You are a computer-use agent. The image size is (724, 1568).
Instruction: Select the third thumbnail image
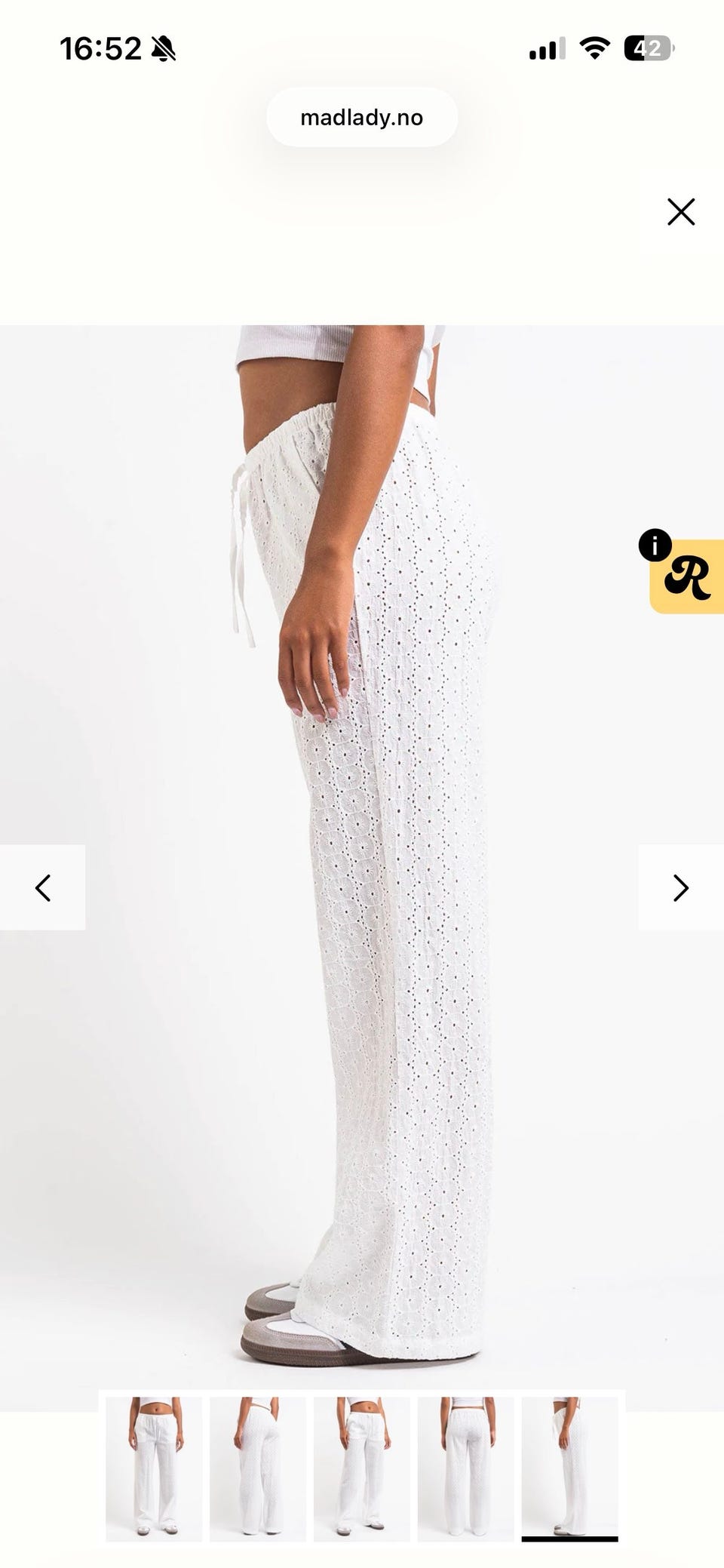[x=362, y=1468]
